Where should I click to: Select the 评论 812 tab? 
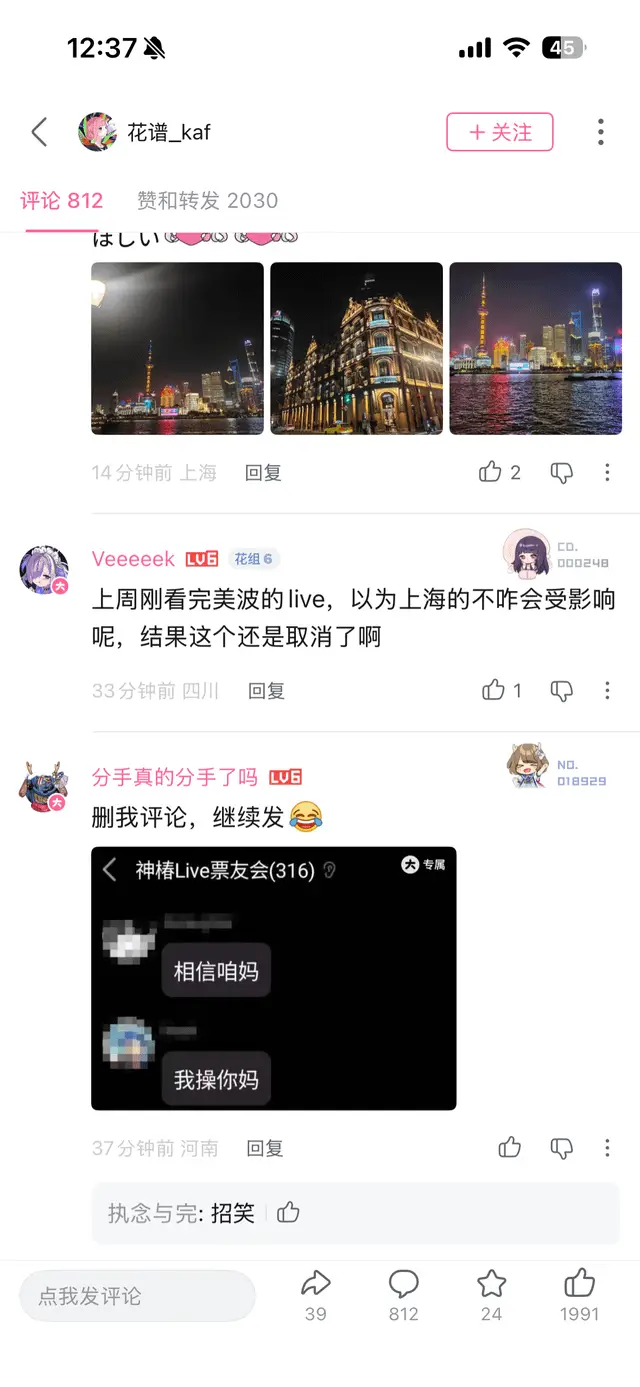coord(62,201)
